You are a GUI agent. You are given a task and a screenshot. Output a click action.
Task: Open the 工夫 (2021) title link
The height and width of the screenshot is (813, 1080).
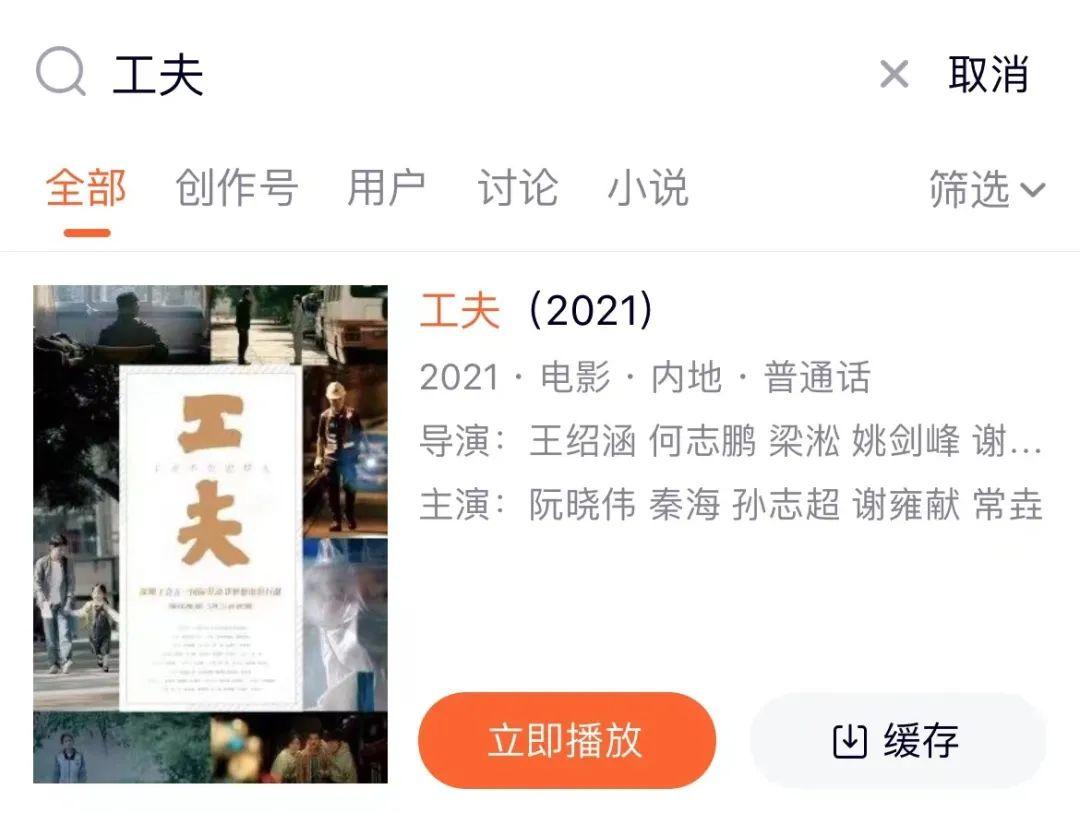pyautogui.click(x=536, y=312)
